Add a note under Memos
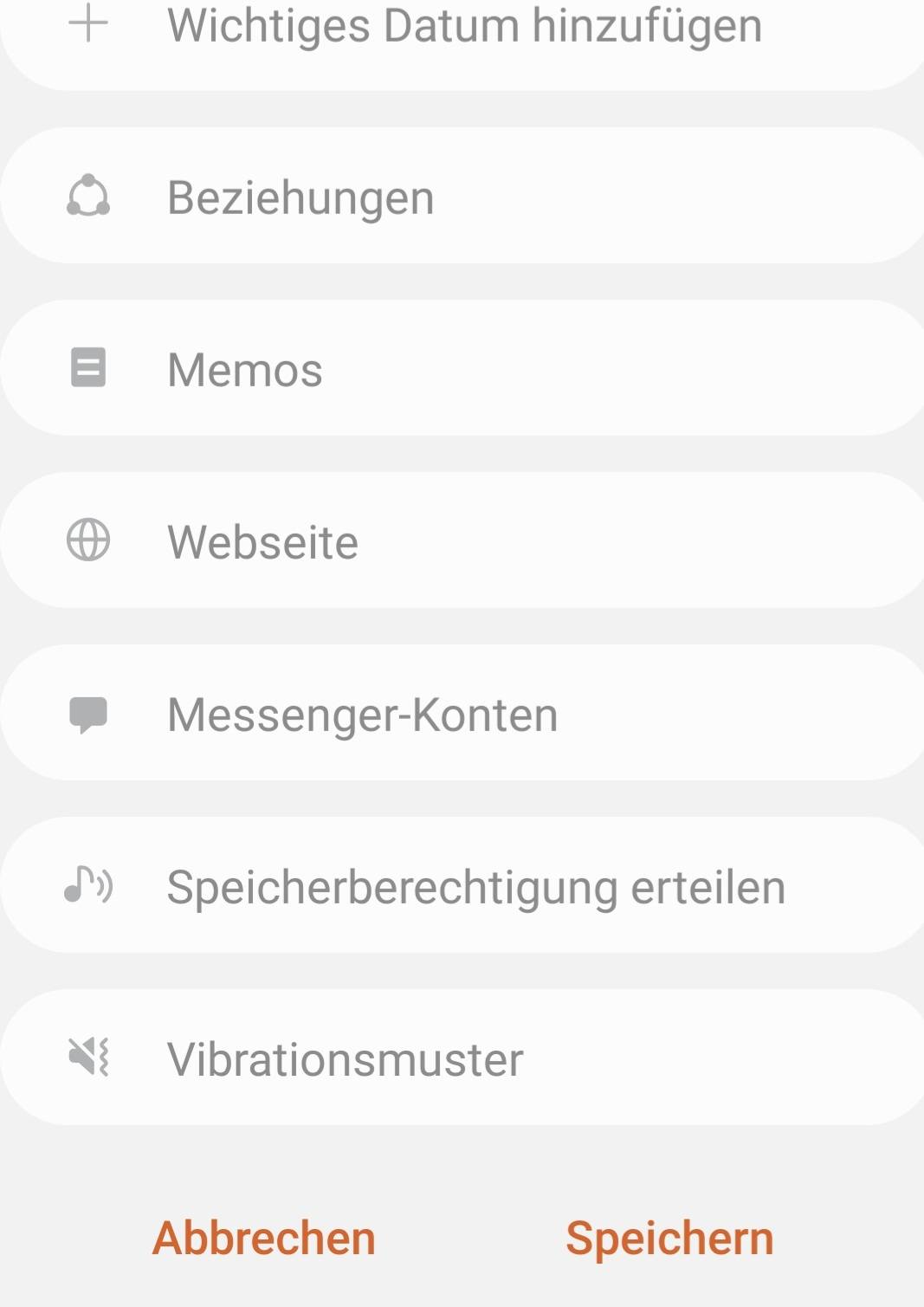The image size is (924, 1307). [x=463, y=369]
